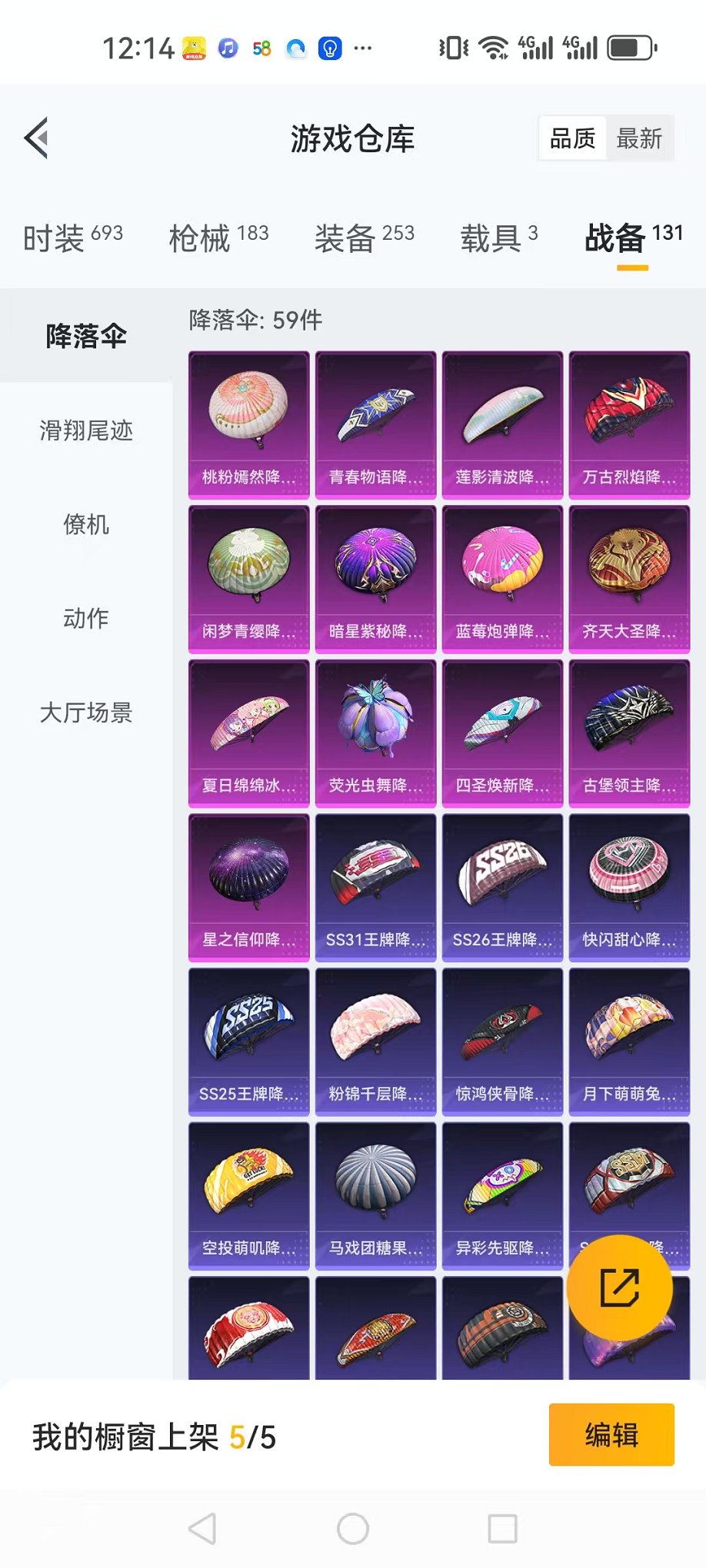Go back using the top-left arrow
Image resolution: width=706 pixels, height=1568 pixels.
(x=37, y=138)
